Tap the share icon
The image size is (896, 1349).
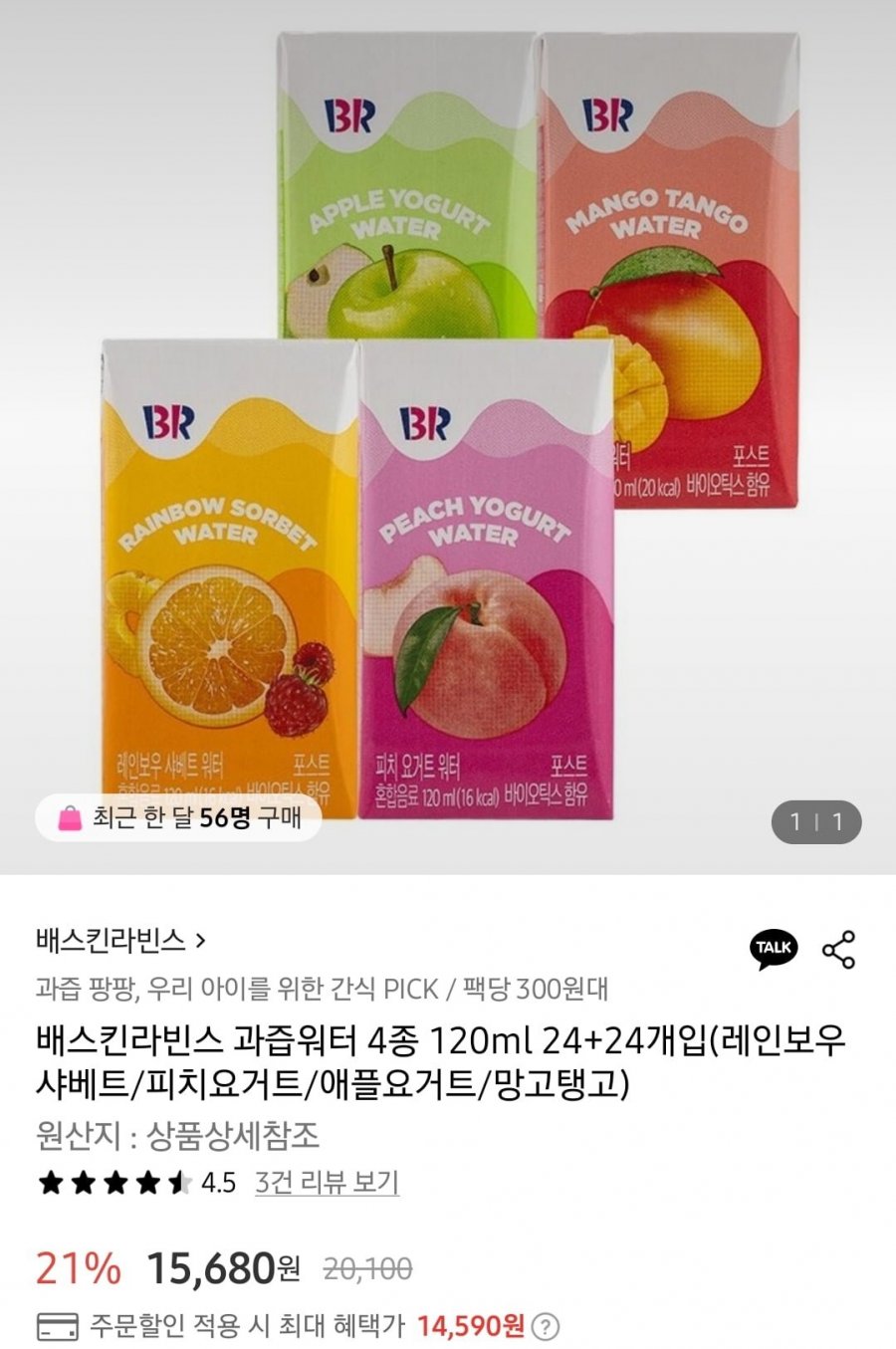click(x=838, y=950)
